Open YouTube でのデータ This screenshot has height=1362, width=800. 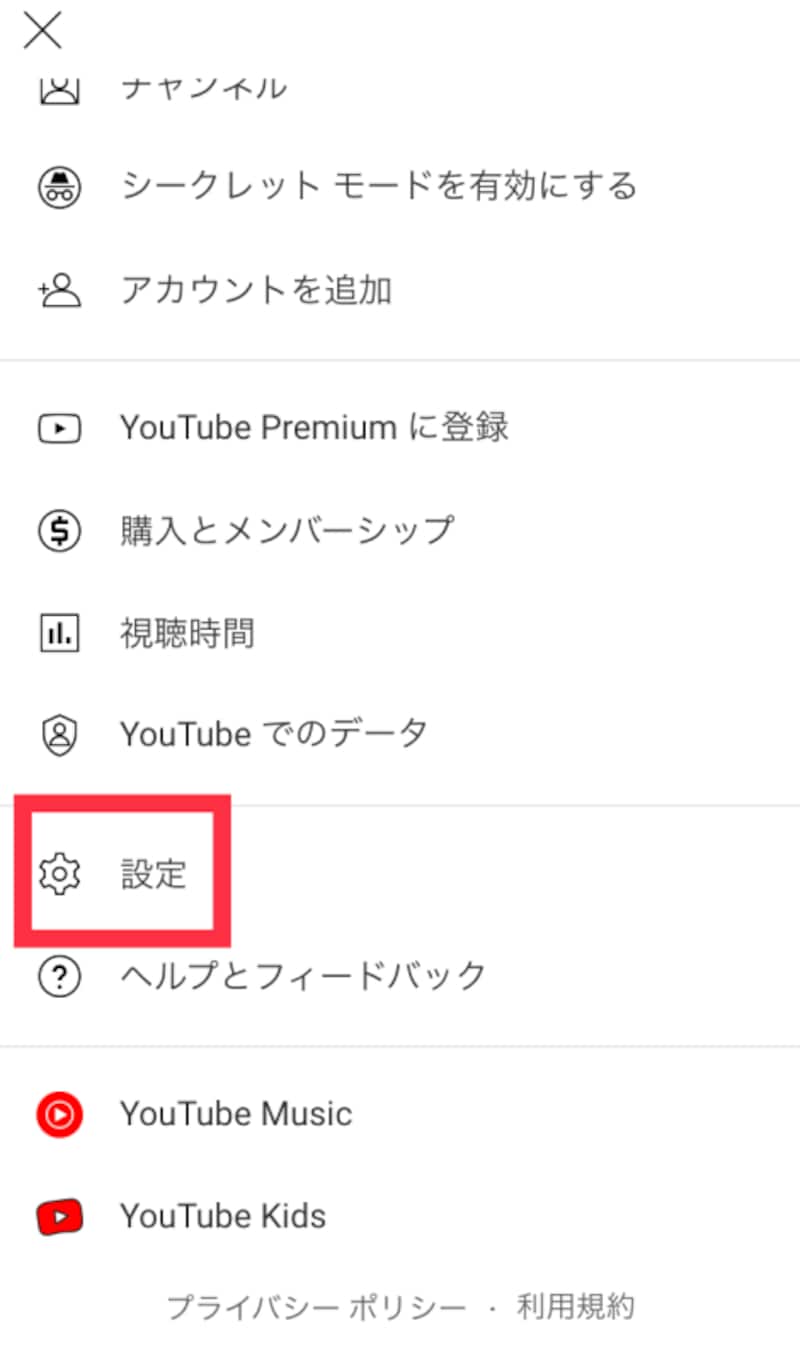pos(273,734)
